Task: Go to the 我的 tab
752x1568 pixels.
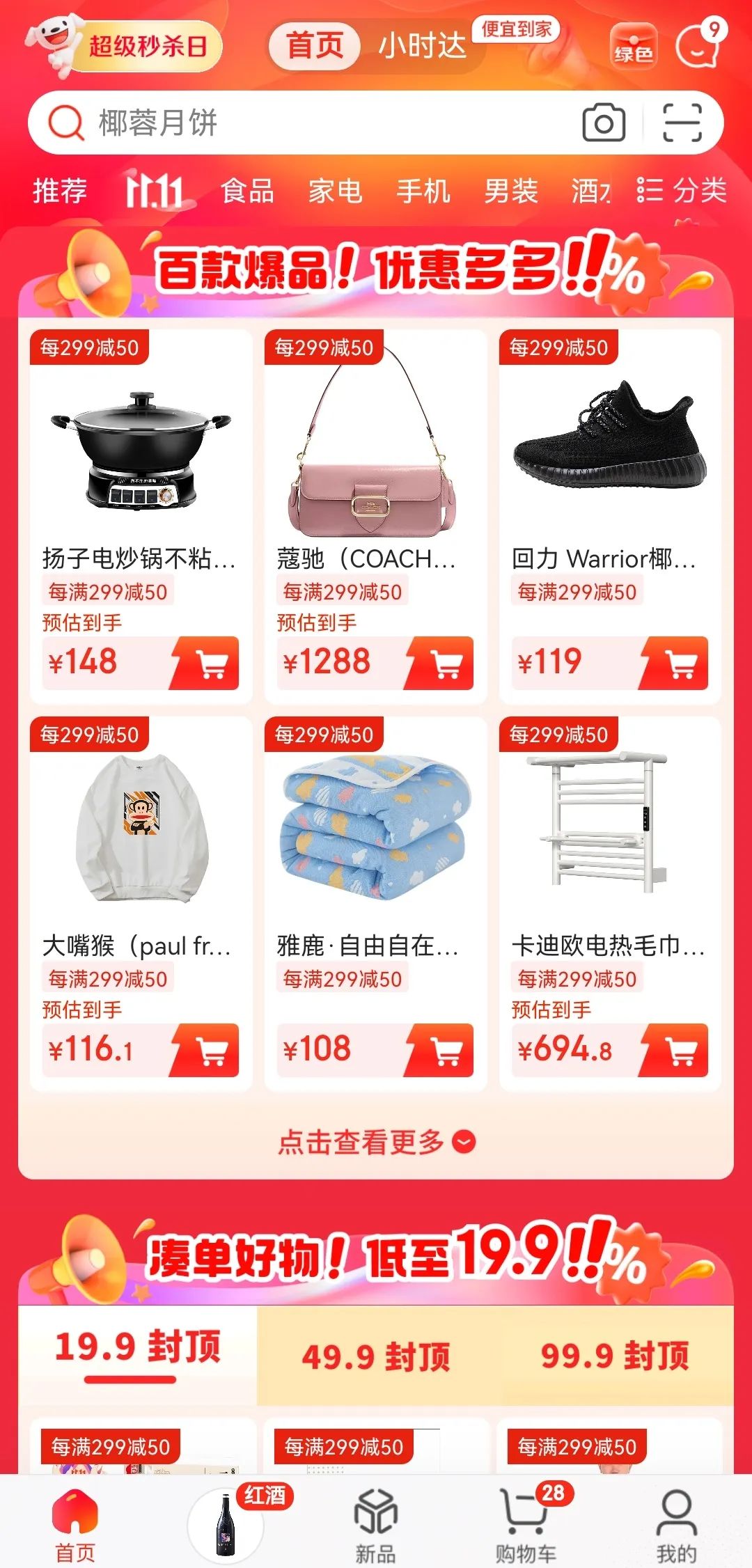Action: [675, 1525]
